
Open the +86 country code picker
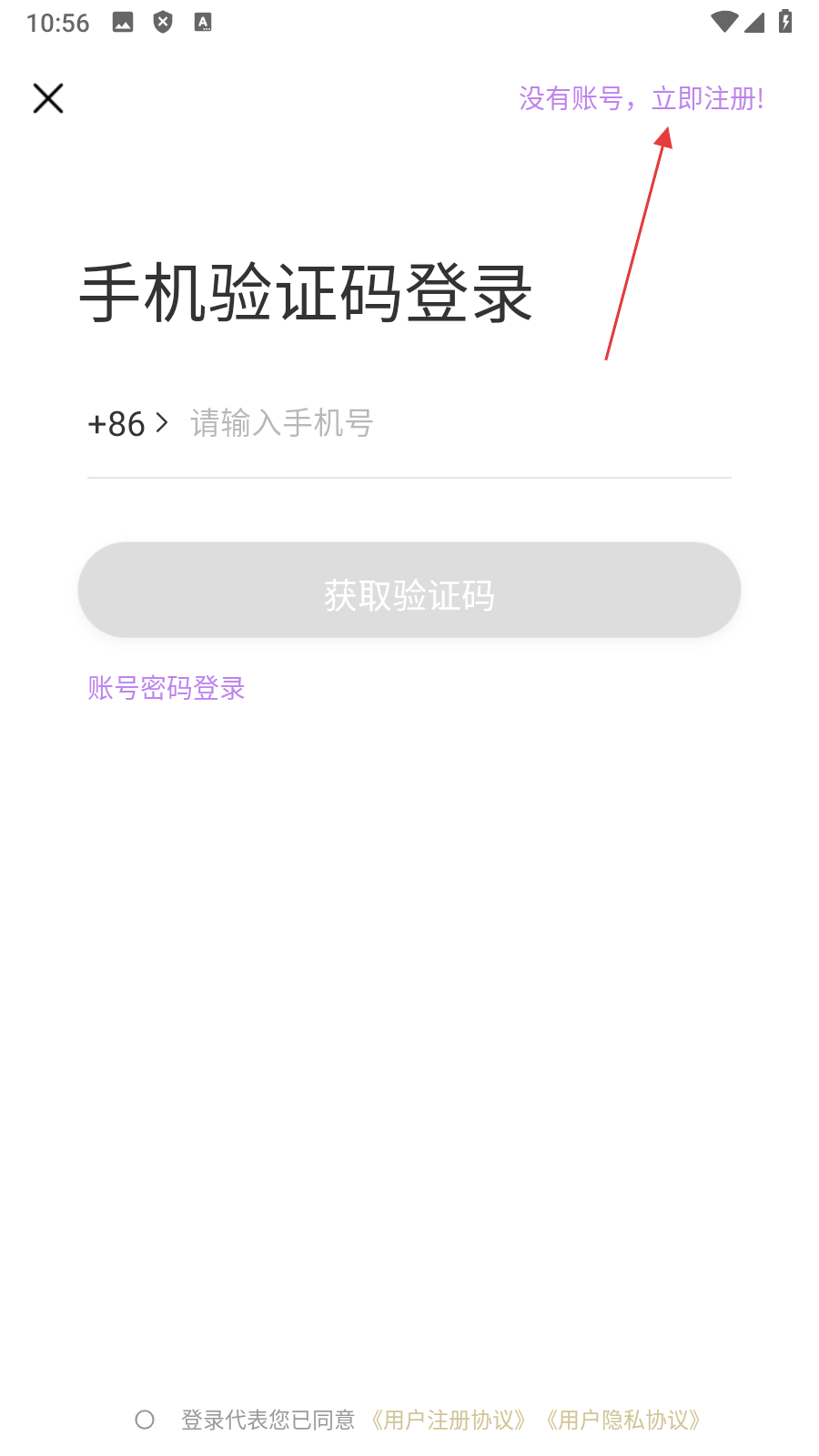point(127,424)
